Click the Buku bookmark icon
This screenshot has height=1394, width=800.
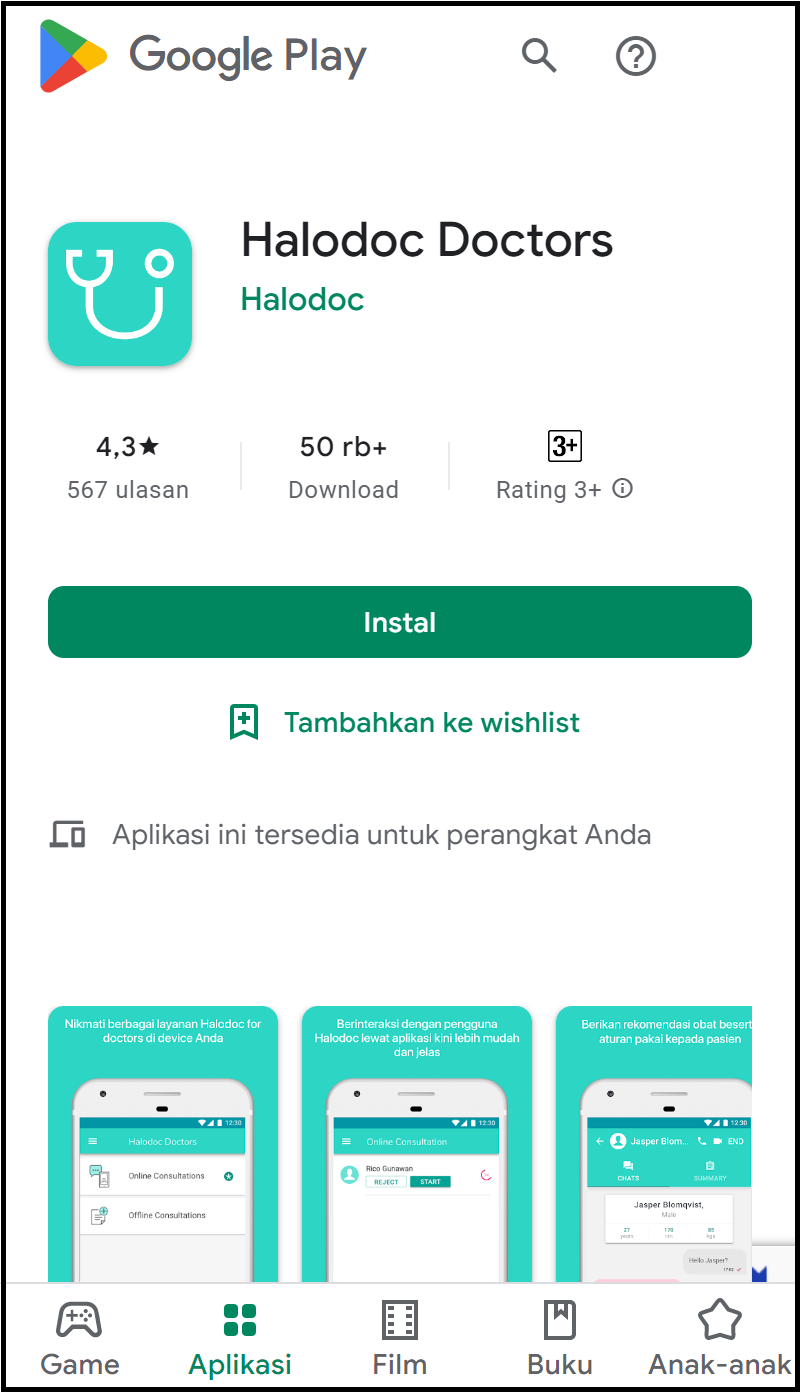pyautogui.click(x=559, y=1318)
